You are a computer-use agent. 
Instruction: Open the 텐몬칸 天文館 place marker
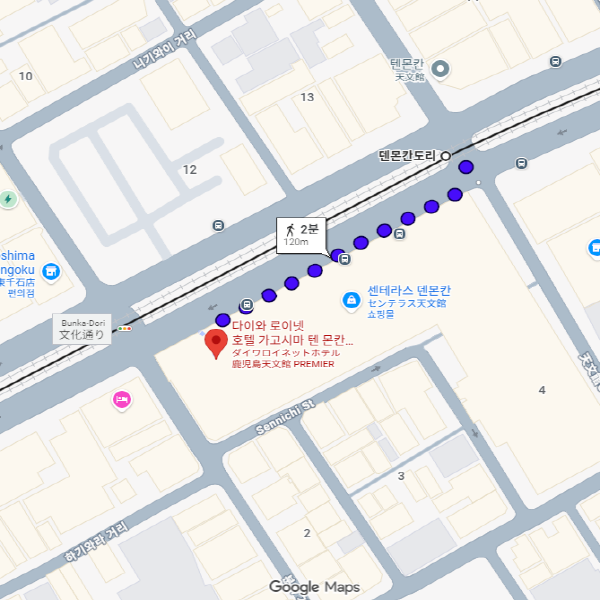pyautogui.click(x=439, y=69)
